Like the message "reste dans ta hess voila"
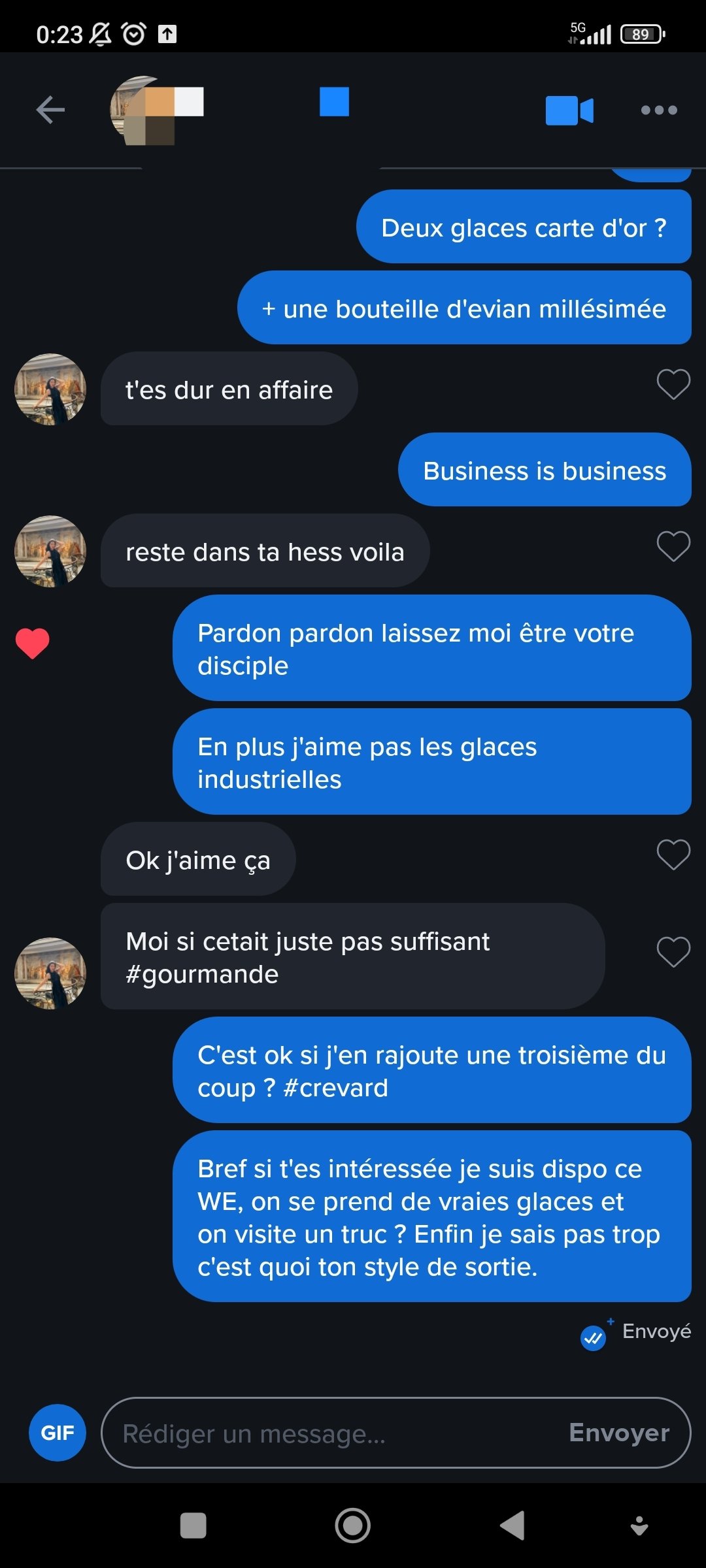The height and width of the screenshot is (1568, 706). (673, 546)
